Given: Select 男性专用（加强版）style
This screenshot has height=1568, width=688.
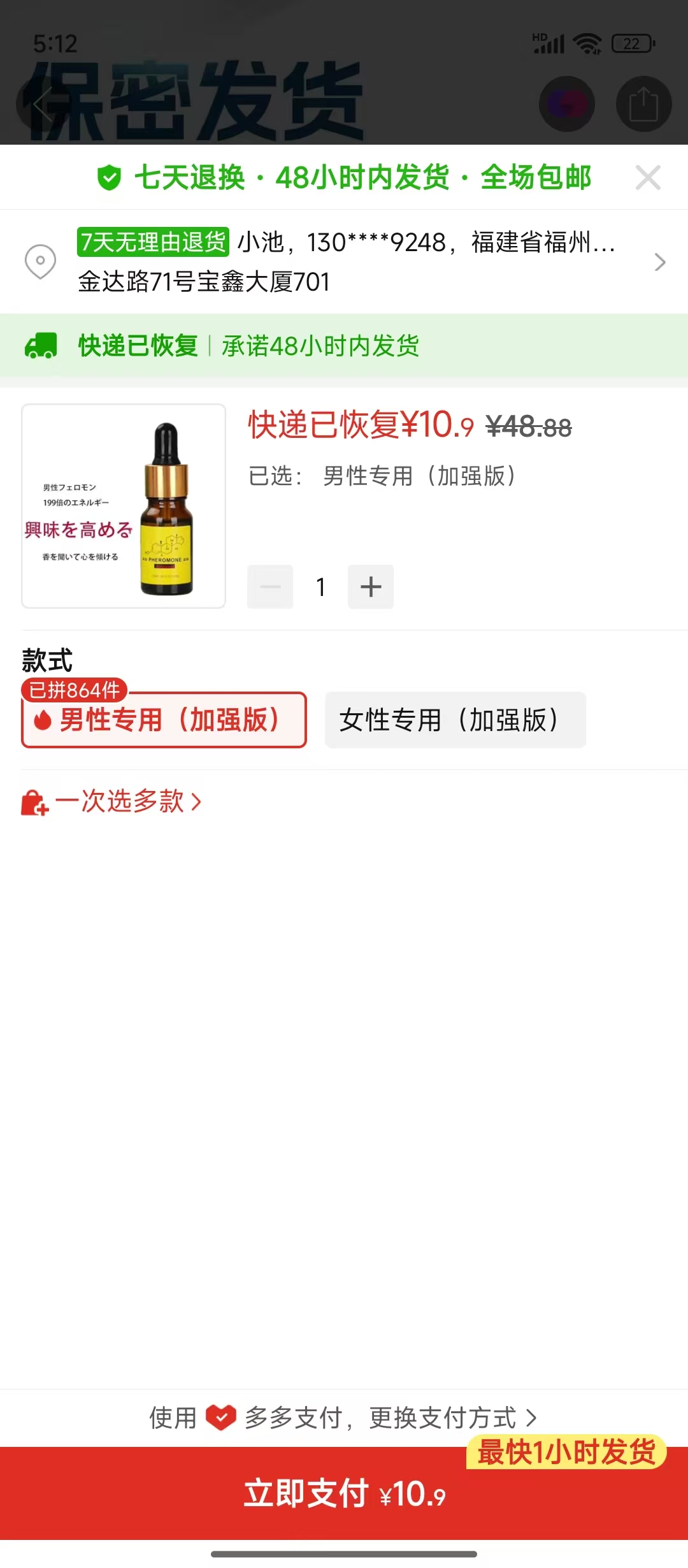Looking at the screenshot, I should coord(164,720).
